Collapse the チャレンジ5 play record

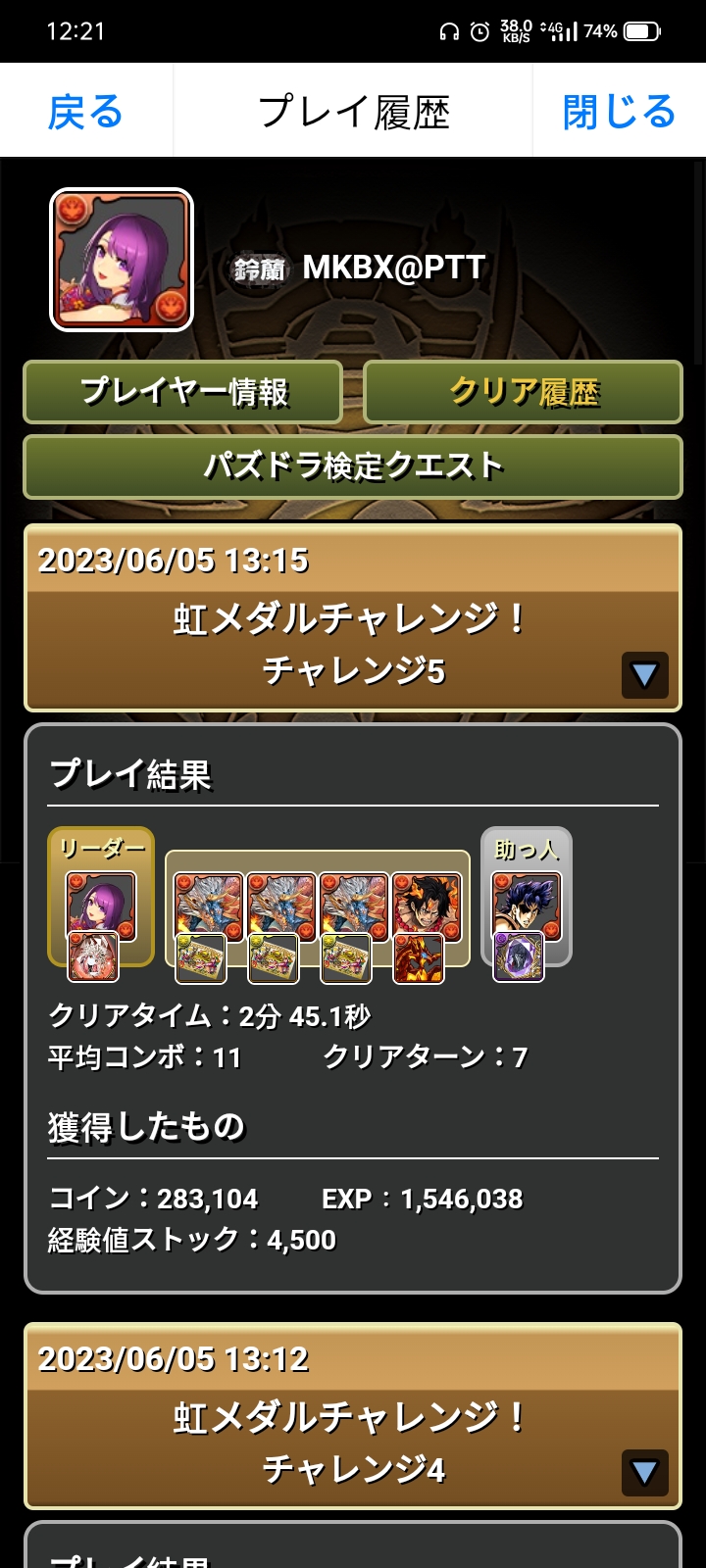click(644, 674)
